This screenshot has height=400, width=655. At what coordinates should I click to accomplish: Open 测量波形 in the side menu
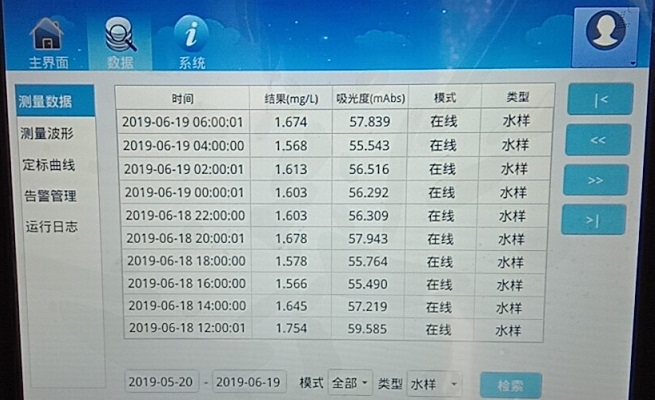[x=48, y=133]
